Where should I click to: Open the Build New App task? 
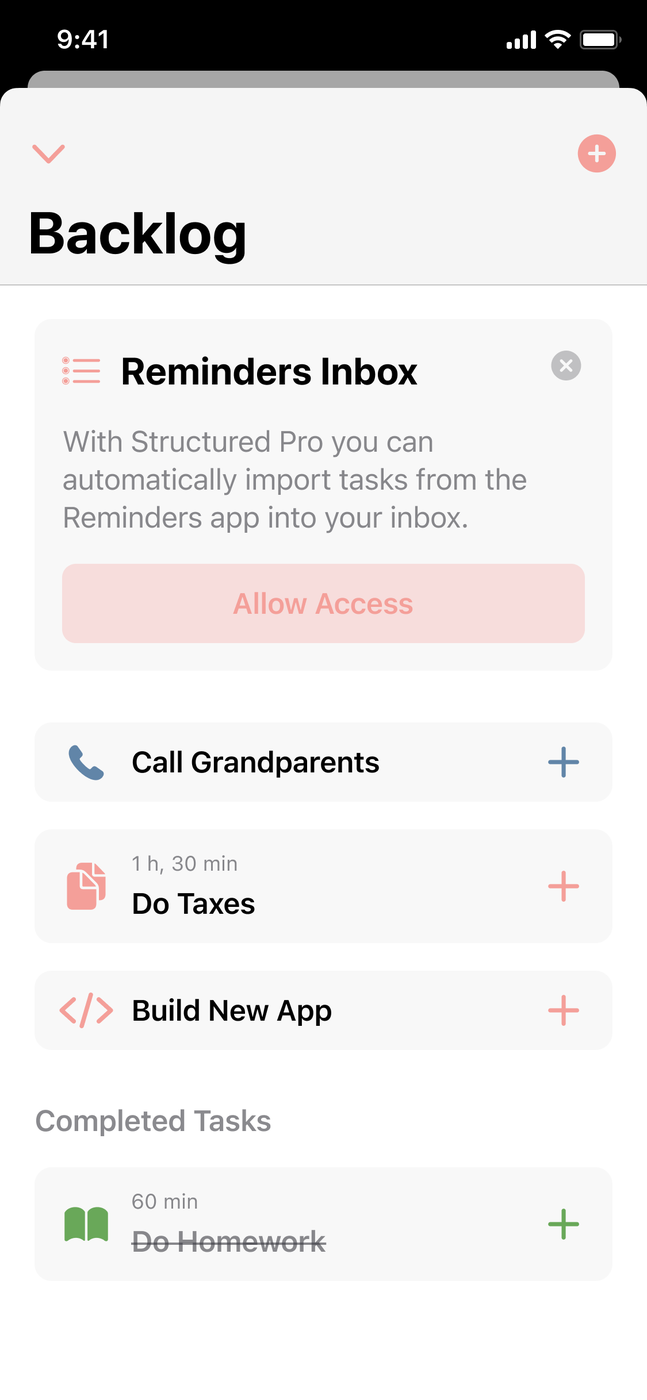coord(232,1011)
